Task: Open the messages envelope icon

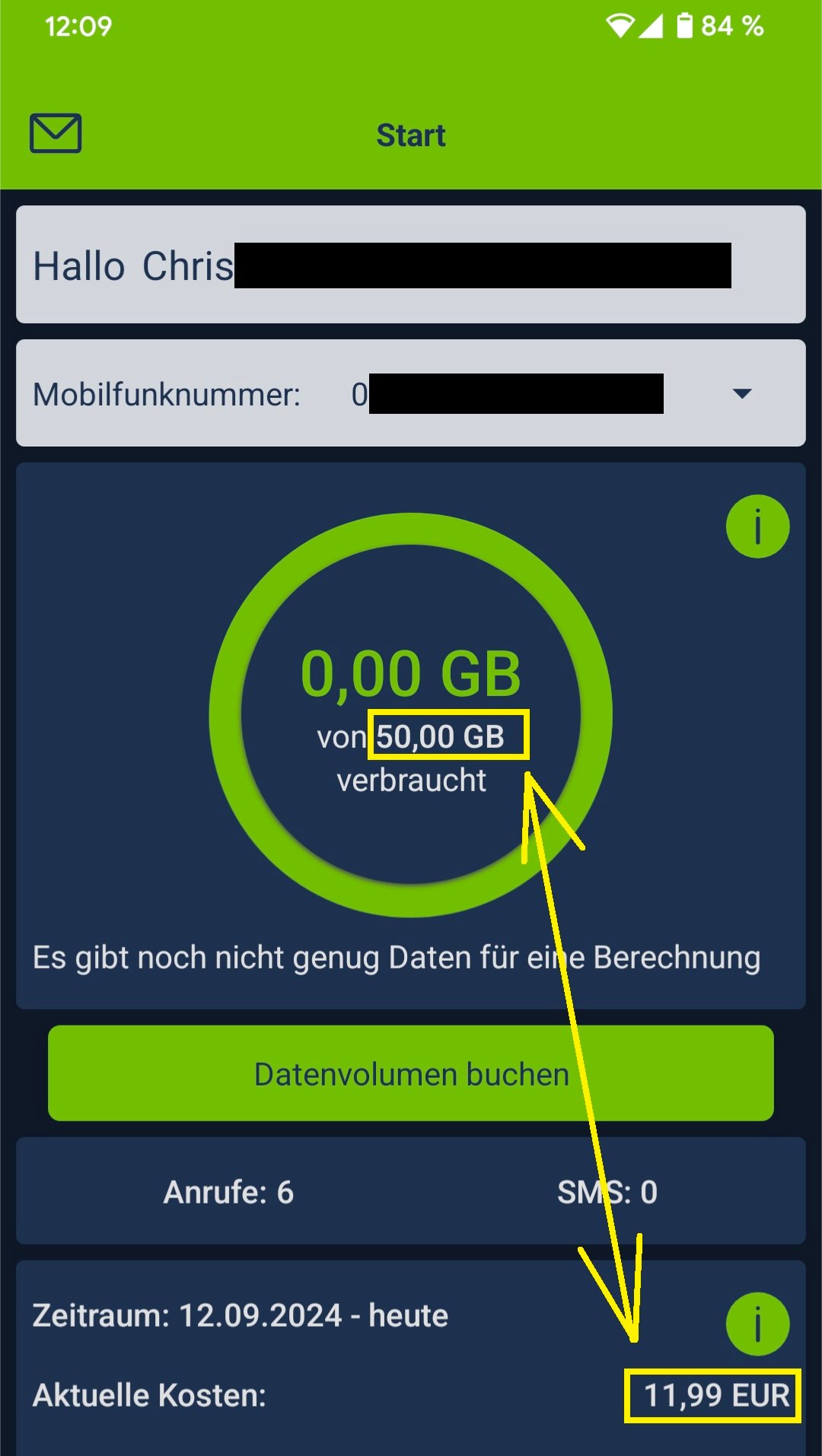Action: (56, 134)
